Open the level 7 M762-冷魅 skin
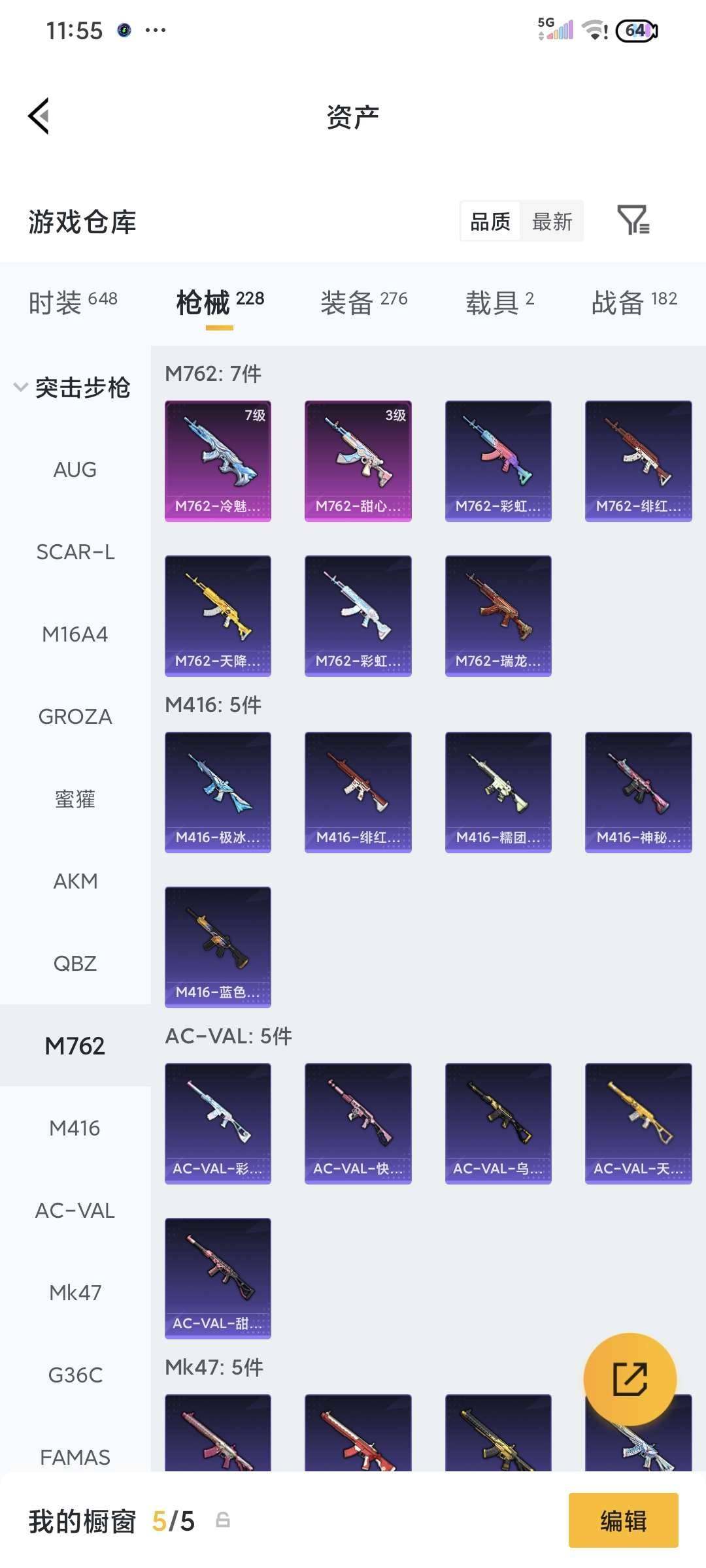Viewport: 706px width, 1568px height. tap(218, 461)
